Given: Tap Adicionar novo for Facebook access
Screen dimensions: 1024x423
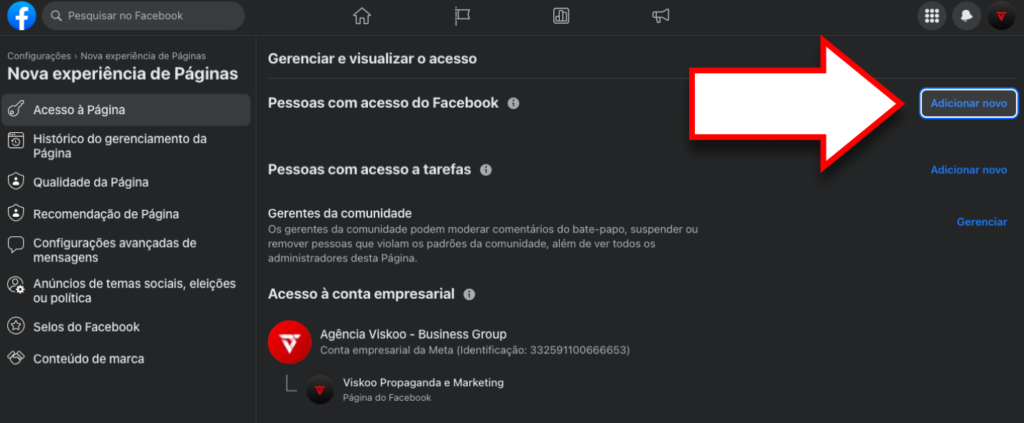Looking at the screenshot, I should pos(968,103).
